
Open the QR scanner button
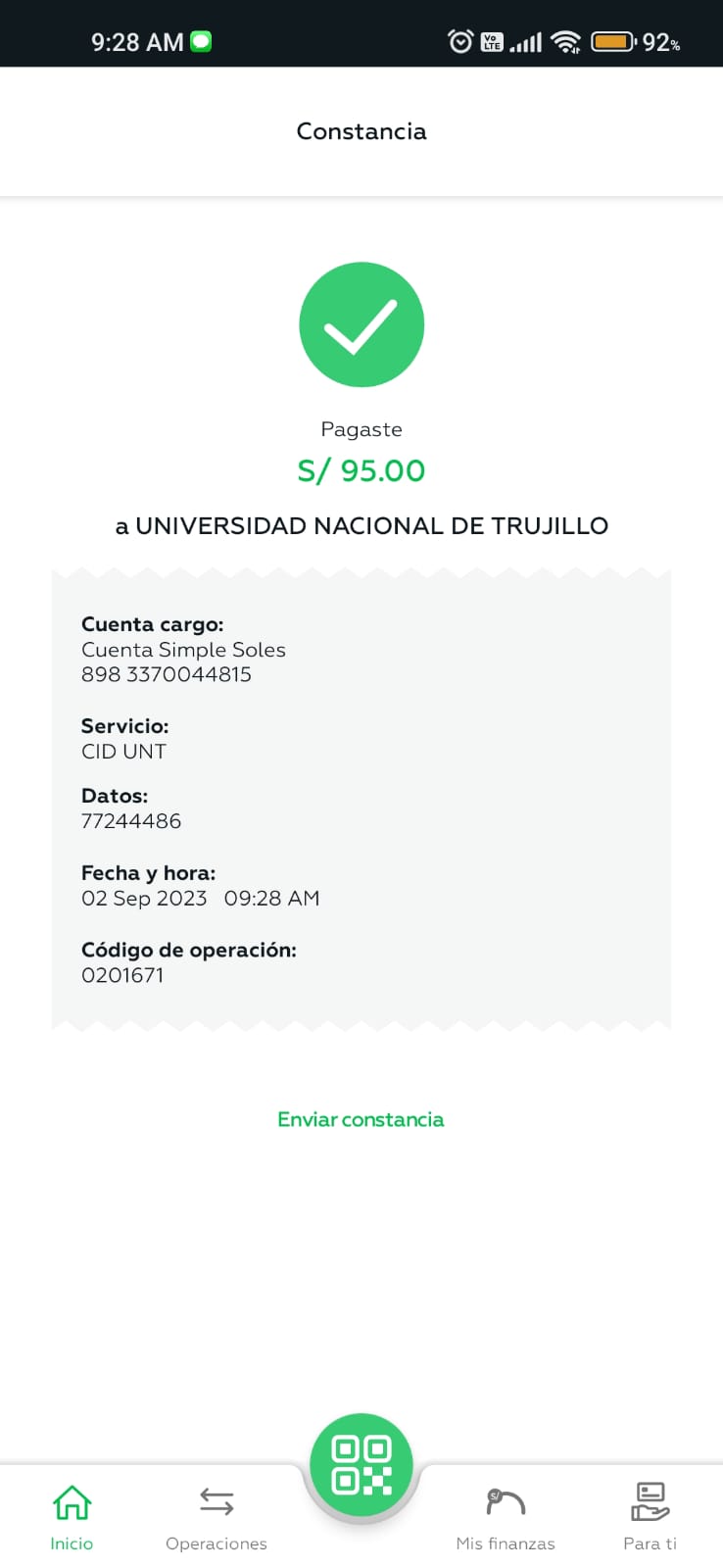[361, 1465]
